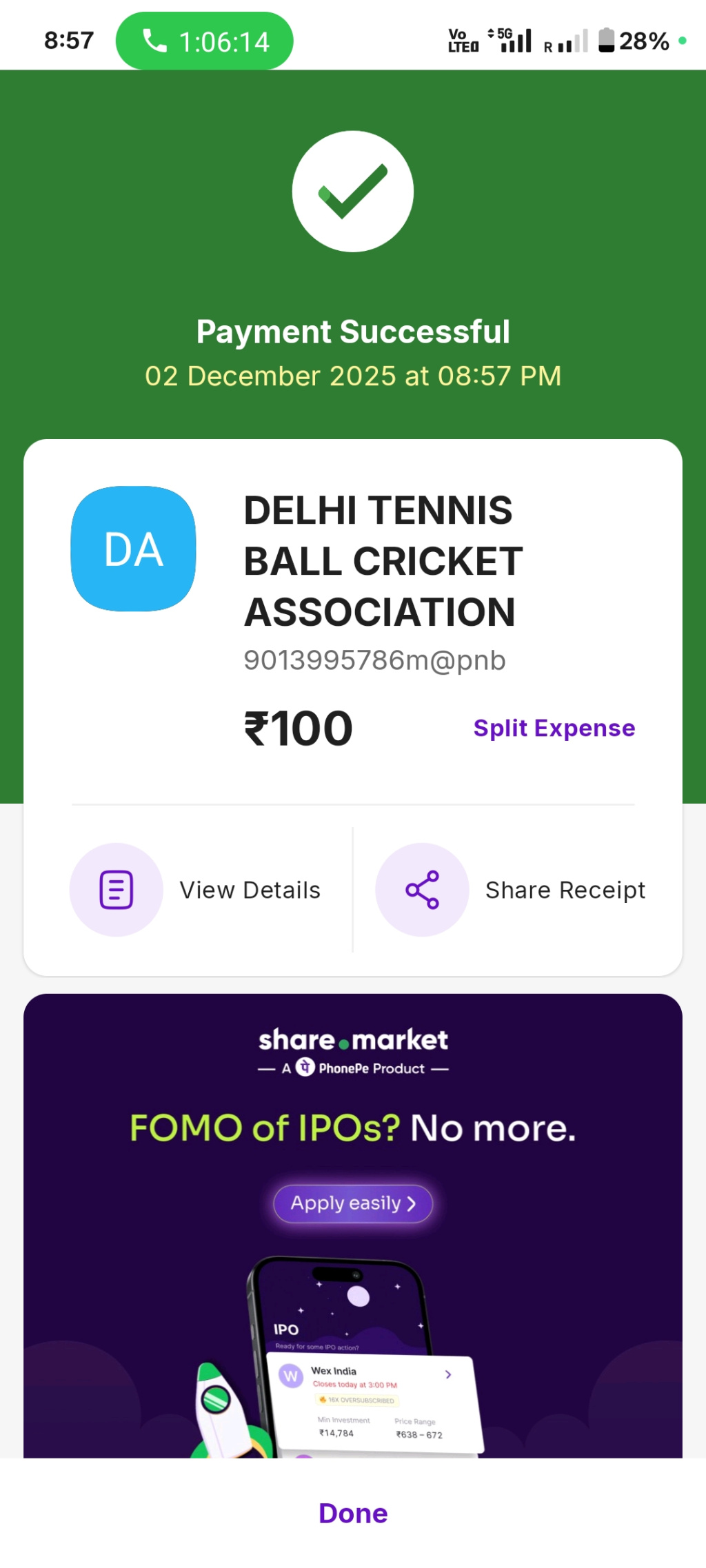Tap Apply easily on the IPO banner
The image size is (706, 1568).
[x=353, y=1203]
